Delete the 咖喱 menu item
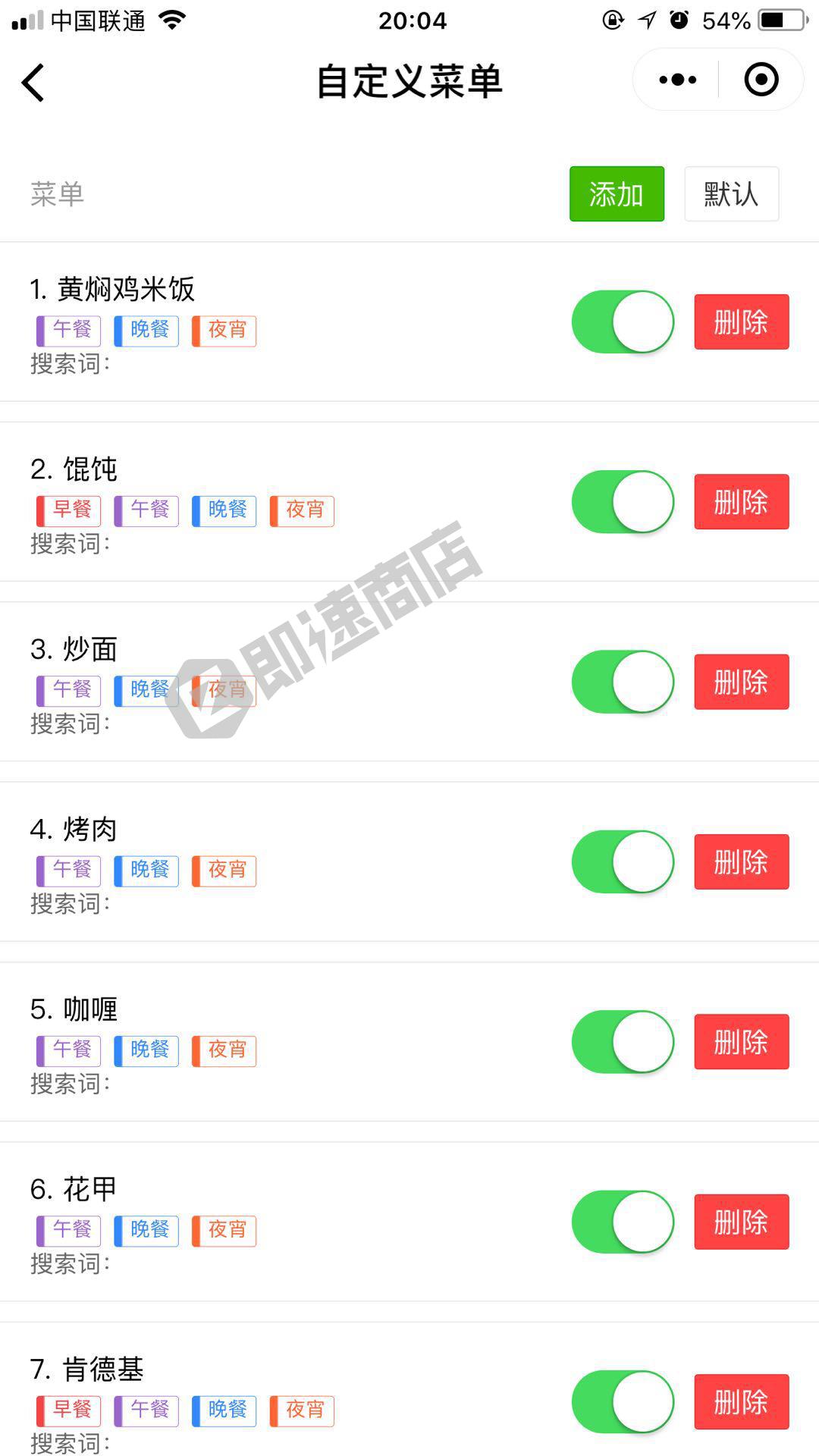The height and width of the screenshot is (1456, 819). [741, 1041]
